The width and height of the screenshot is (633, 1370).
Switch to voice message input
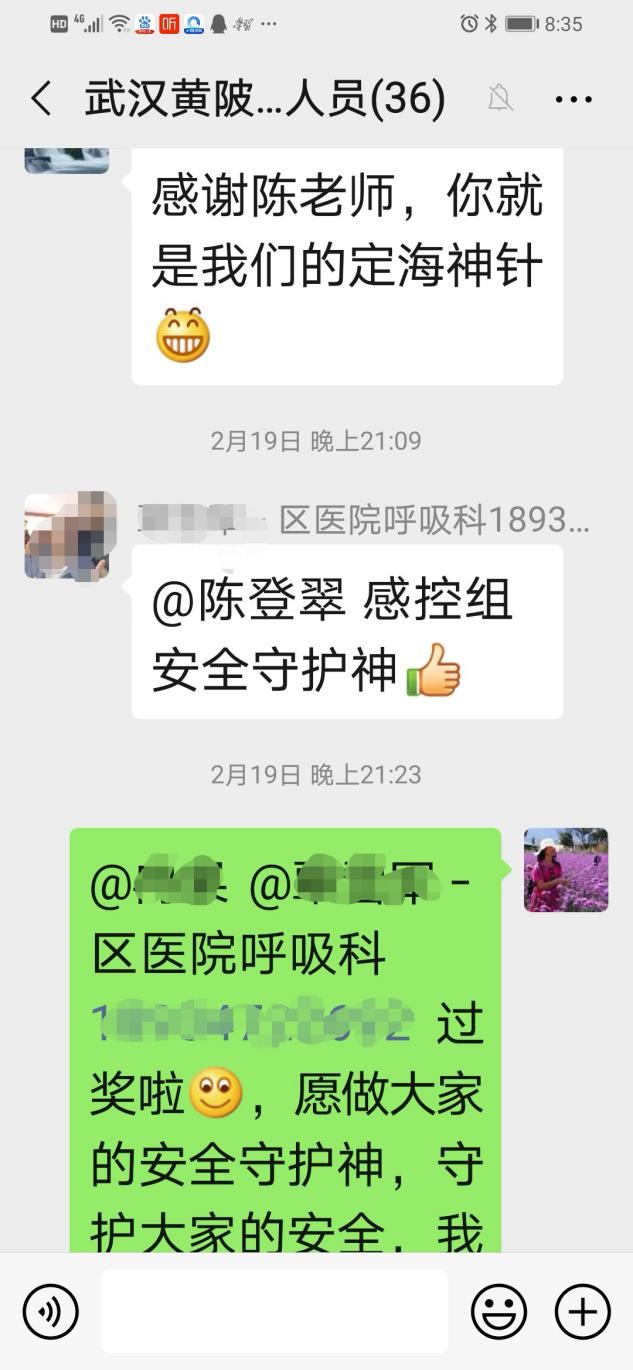coord(51,1311)
